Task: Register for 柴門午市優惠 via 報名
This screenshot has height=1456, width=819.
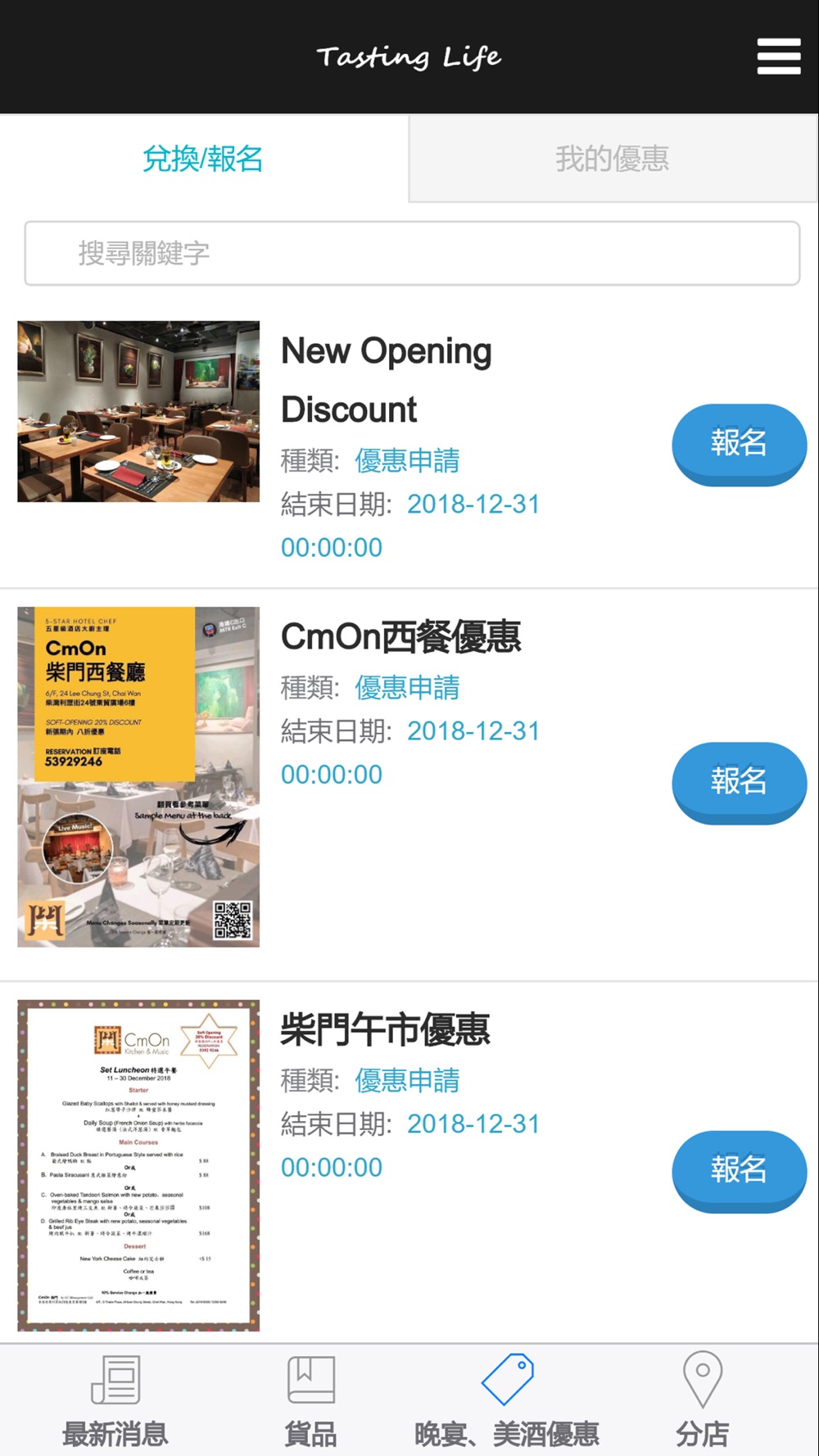Action: (x=739, y=1170)
